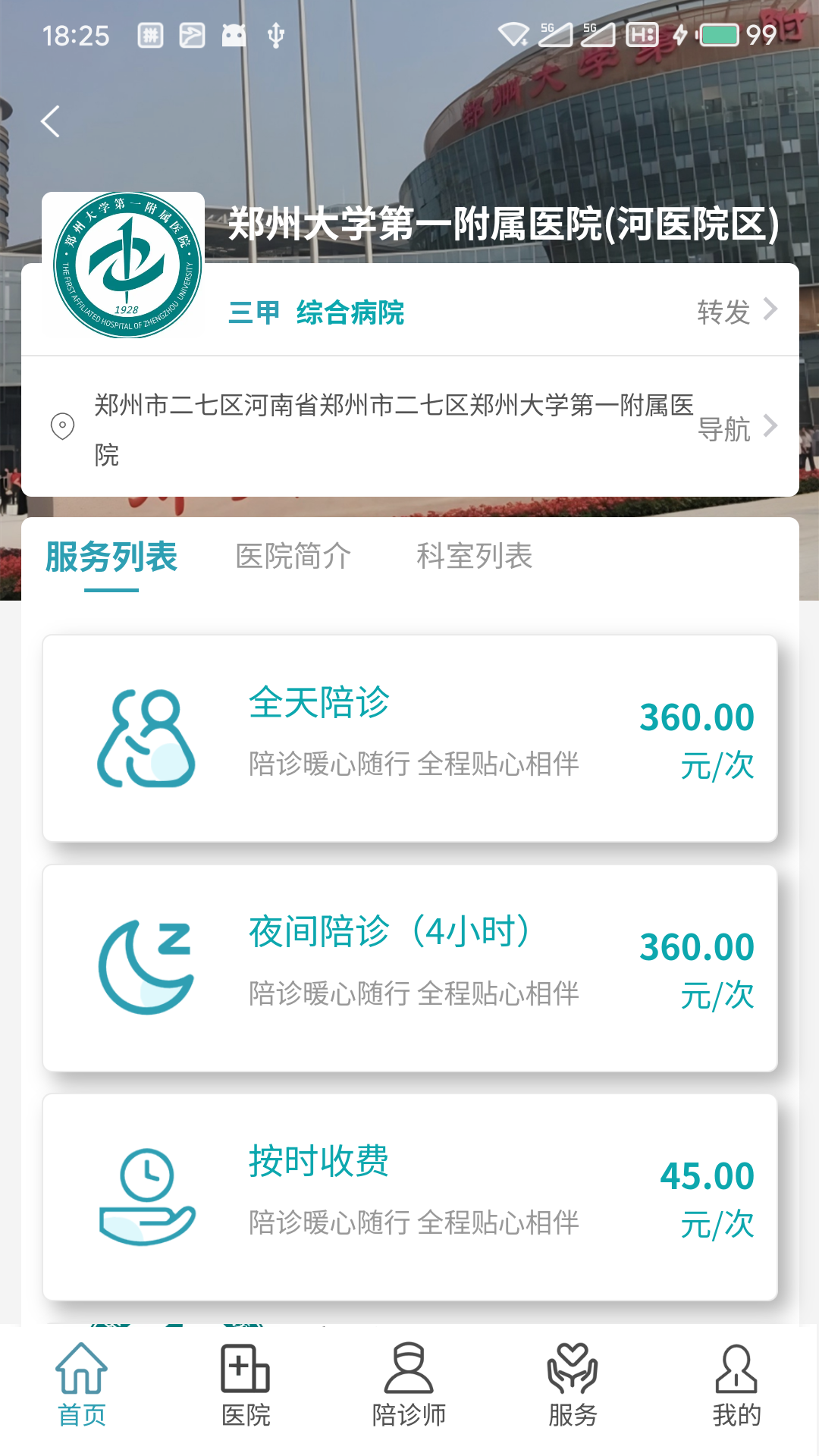819x1456 pixels.
Task: Select the 360.00 price of 全天陪诊
Action: pyautogui.click(x=695, y=717)
